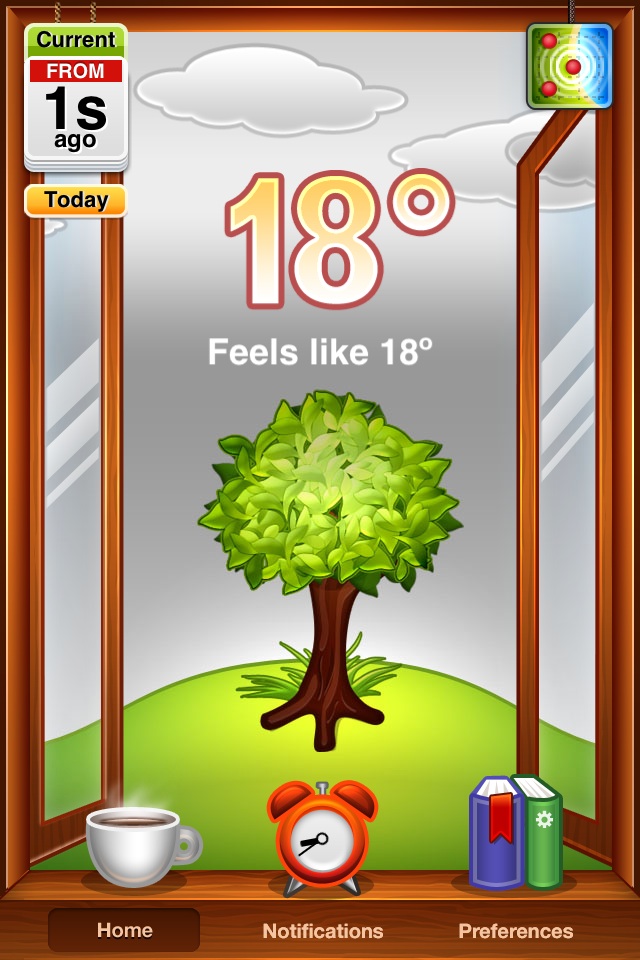Switch to the Home tab
Screen dimensions: 640x960
pyautogui.click(x=124, y=930)
